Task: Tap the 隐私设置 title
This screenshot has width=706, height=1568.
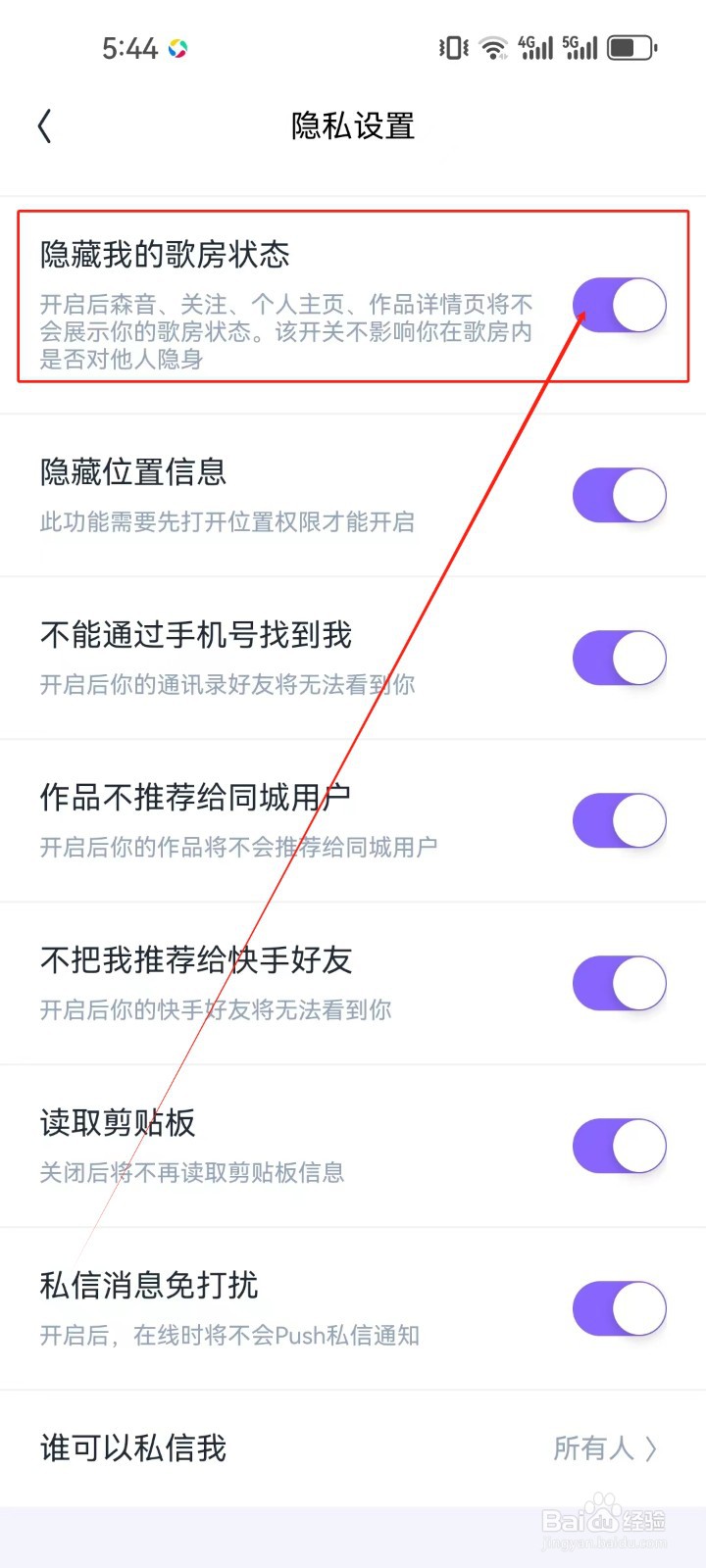Action: [351, 126]
